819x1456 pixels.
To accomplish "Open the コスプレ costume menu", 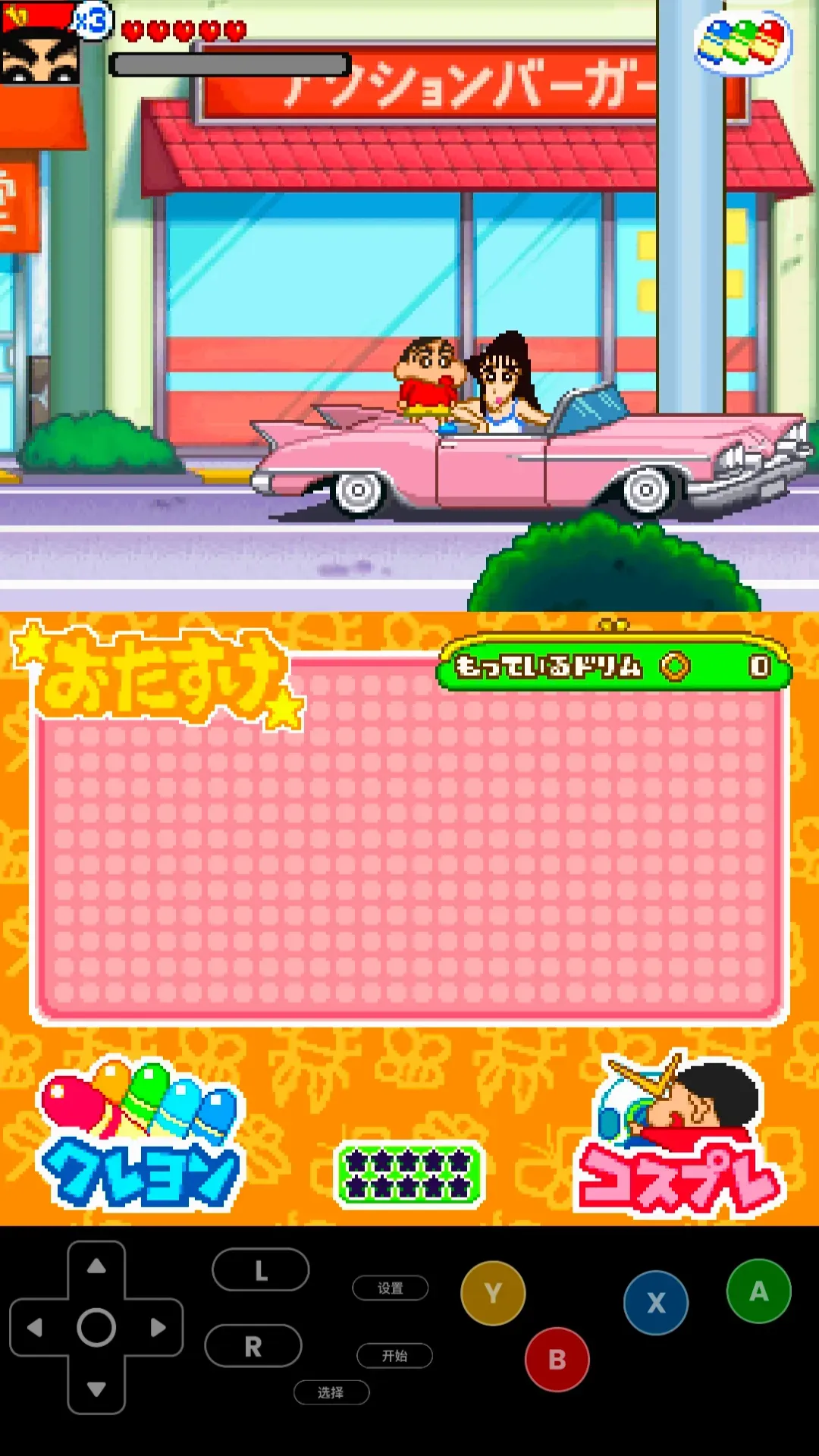I will tap(677, 1137).
